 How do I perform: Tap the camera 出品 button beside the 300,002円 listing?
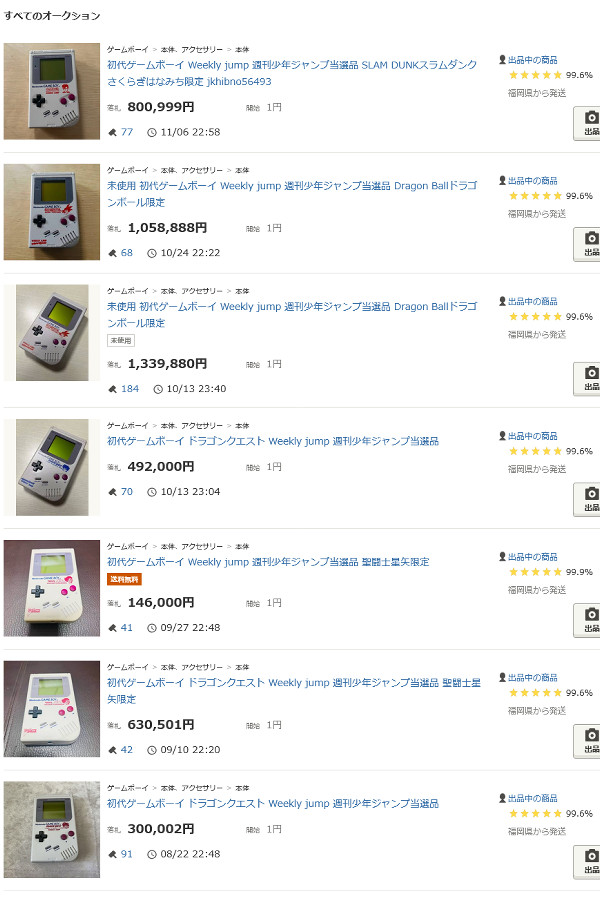point(589,862)
